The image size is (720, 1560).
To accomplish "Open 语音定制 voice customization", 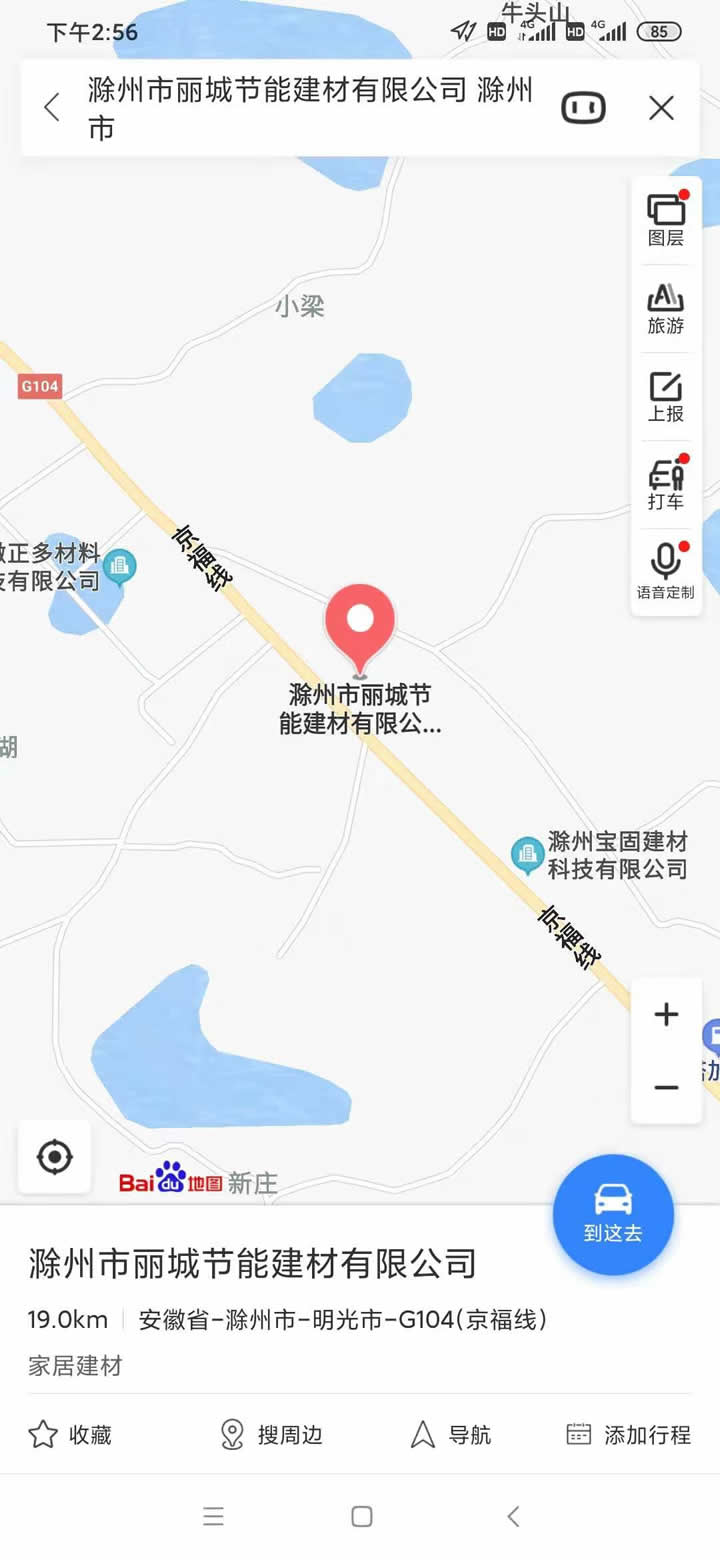I will pos(665,570).
